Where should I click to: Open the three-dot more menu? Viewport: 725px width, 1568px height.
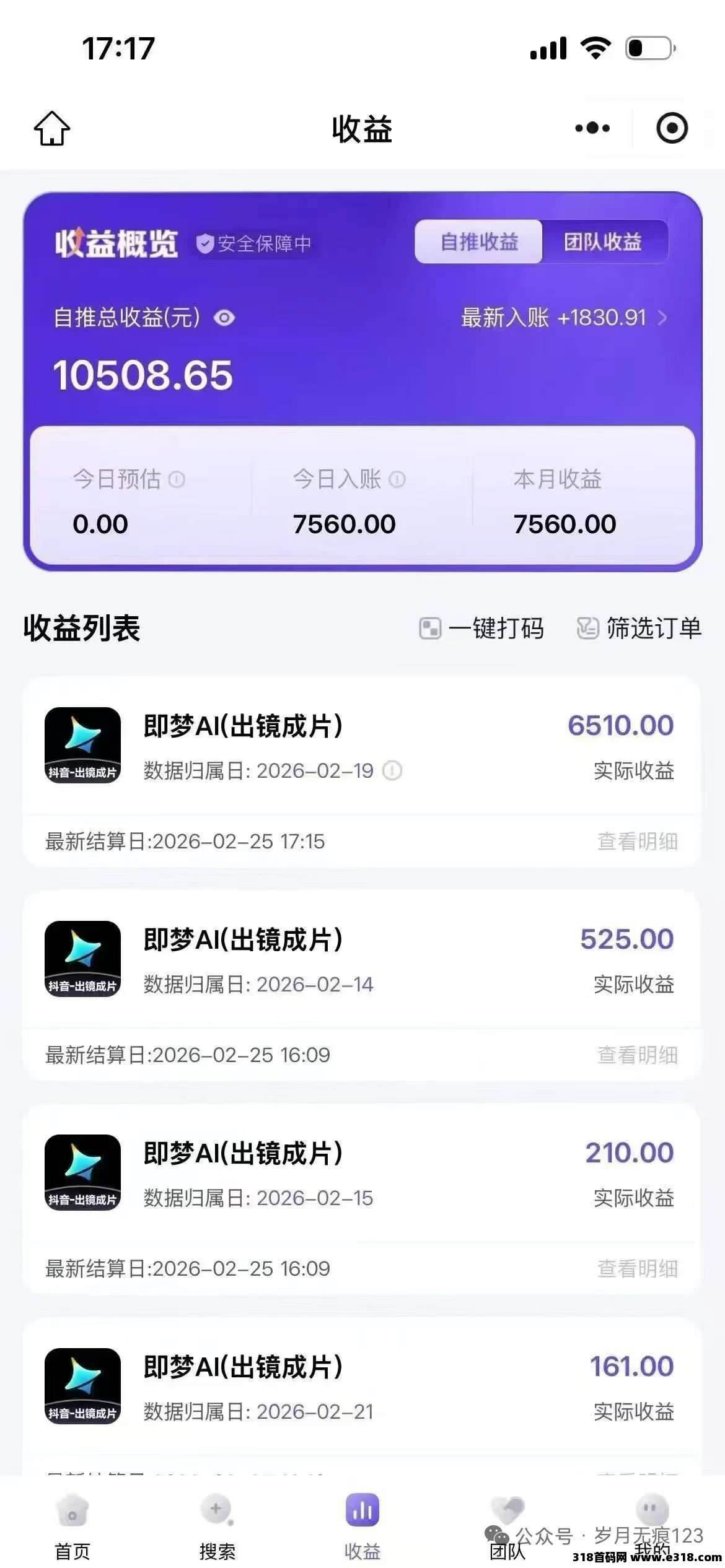pyautogui.click(x=592, y=128)
